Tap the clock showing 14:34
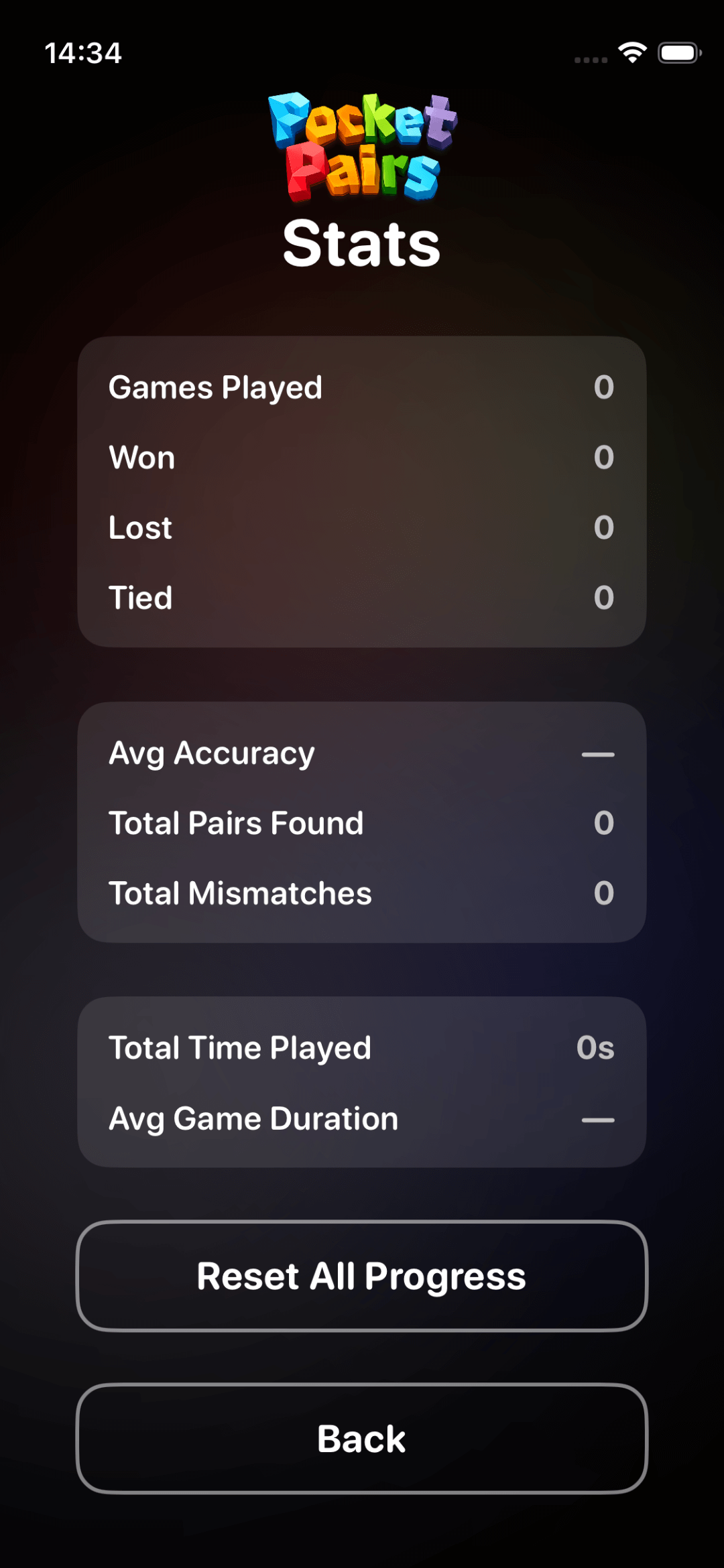This screenshot has width=724, height=1568. click(82, 54)
